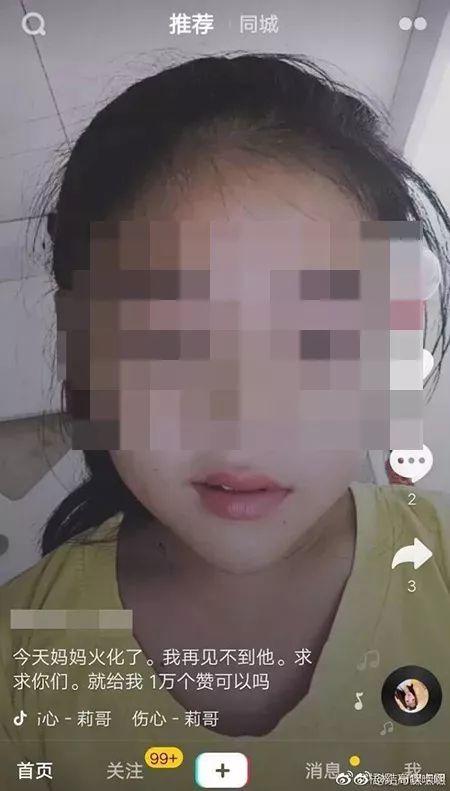This screenshot has height=791, width=450.
Task: Open the 关注 tab
Action: coord(125,770)
